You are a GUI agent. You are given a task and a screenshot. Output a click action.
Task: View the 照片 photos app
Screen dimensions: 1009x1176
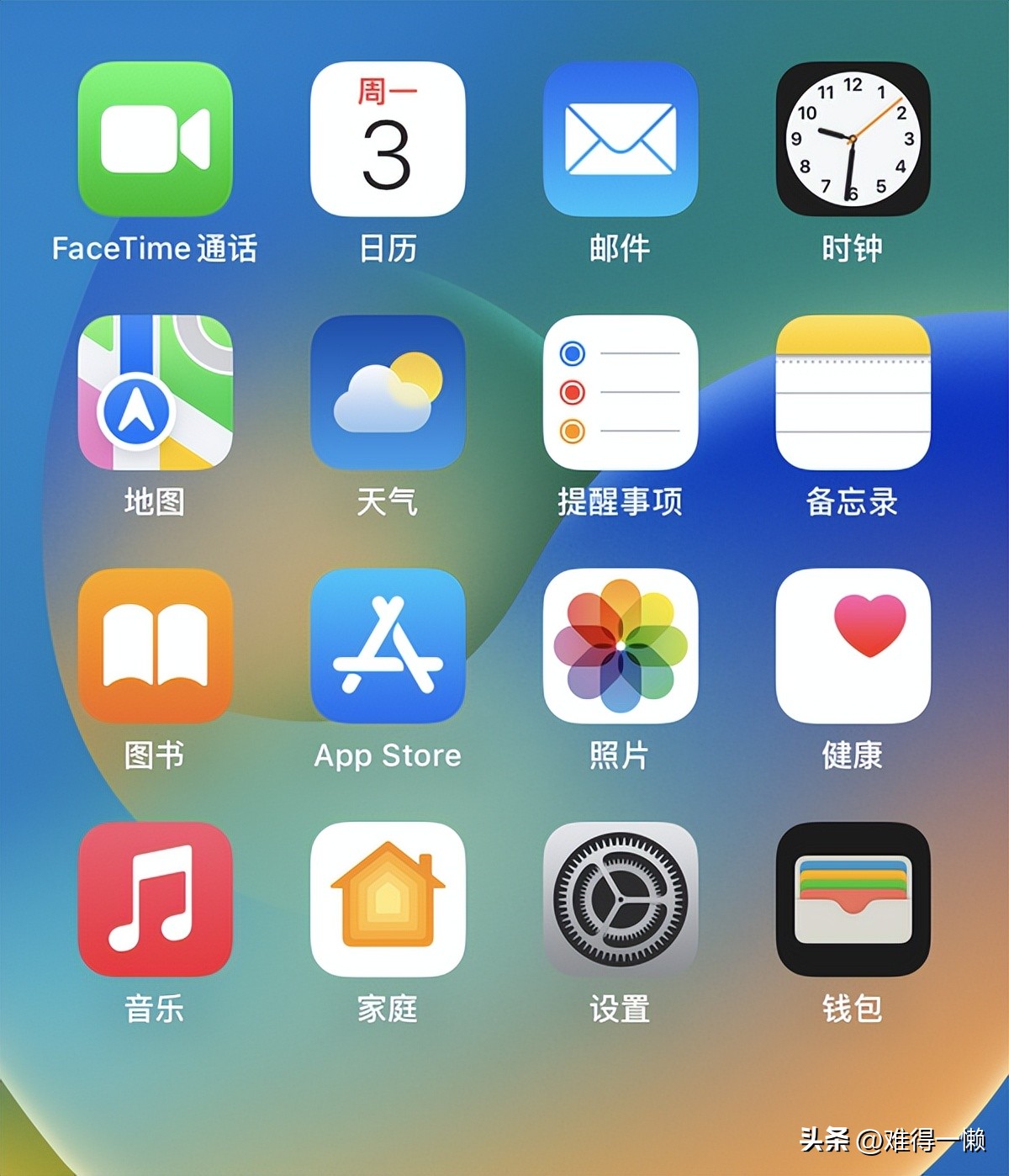(621, 646)
